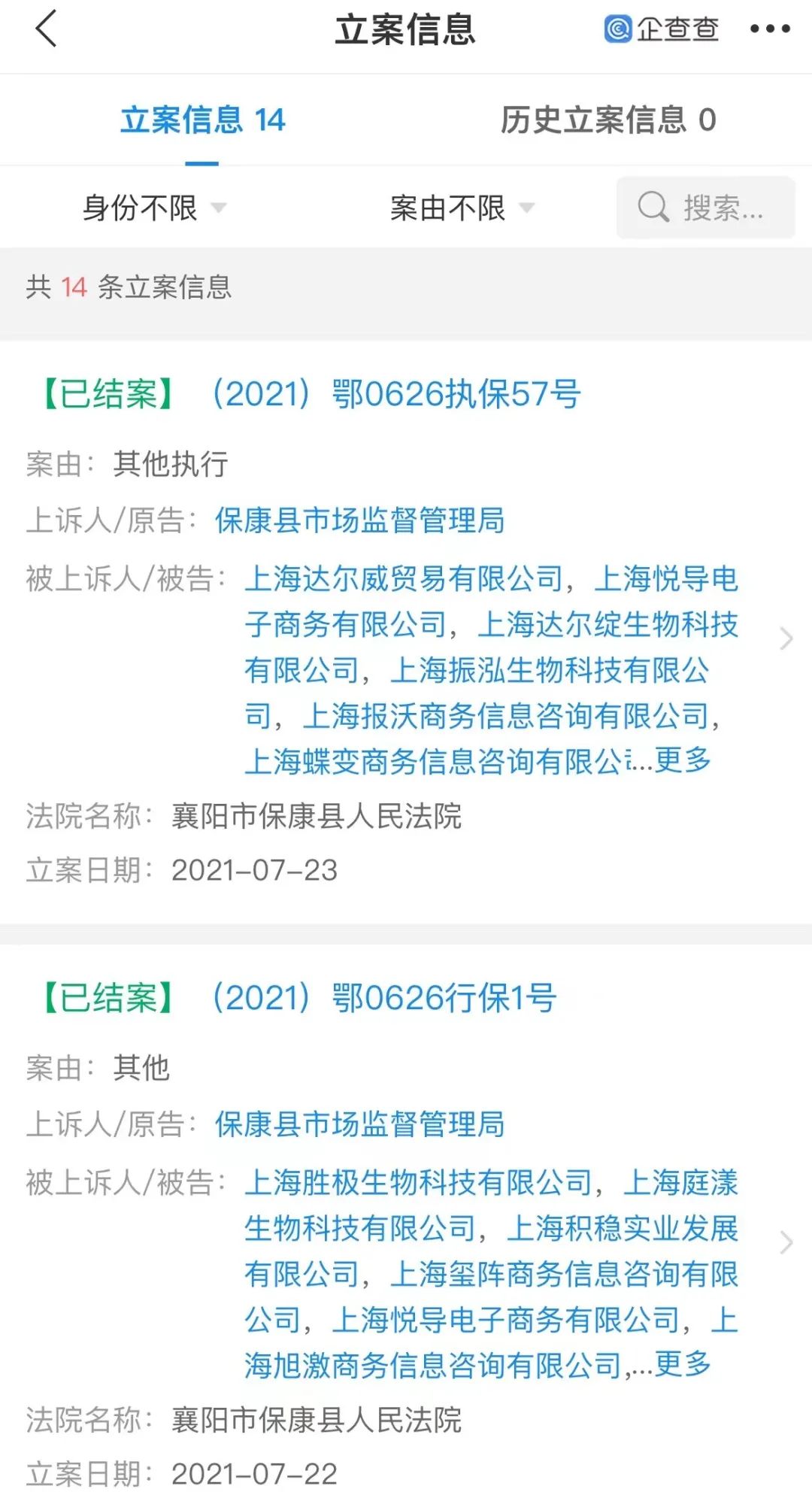Open 上海积稳实业发展有限公司 company page

point(623,1229)
